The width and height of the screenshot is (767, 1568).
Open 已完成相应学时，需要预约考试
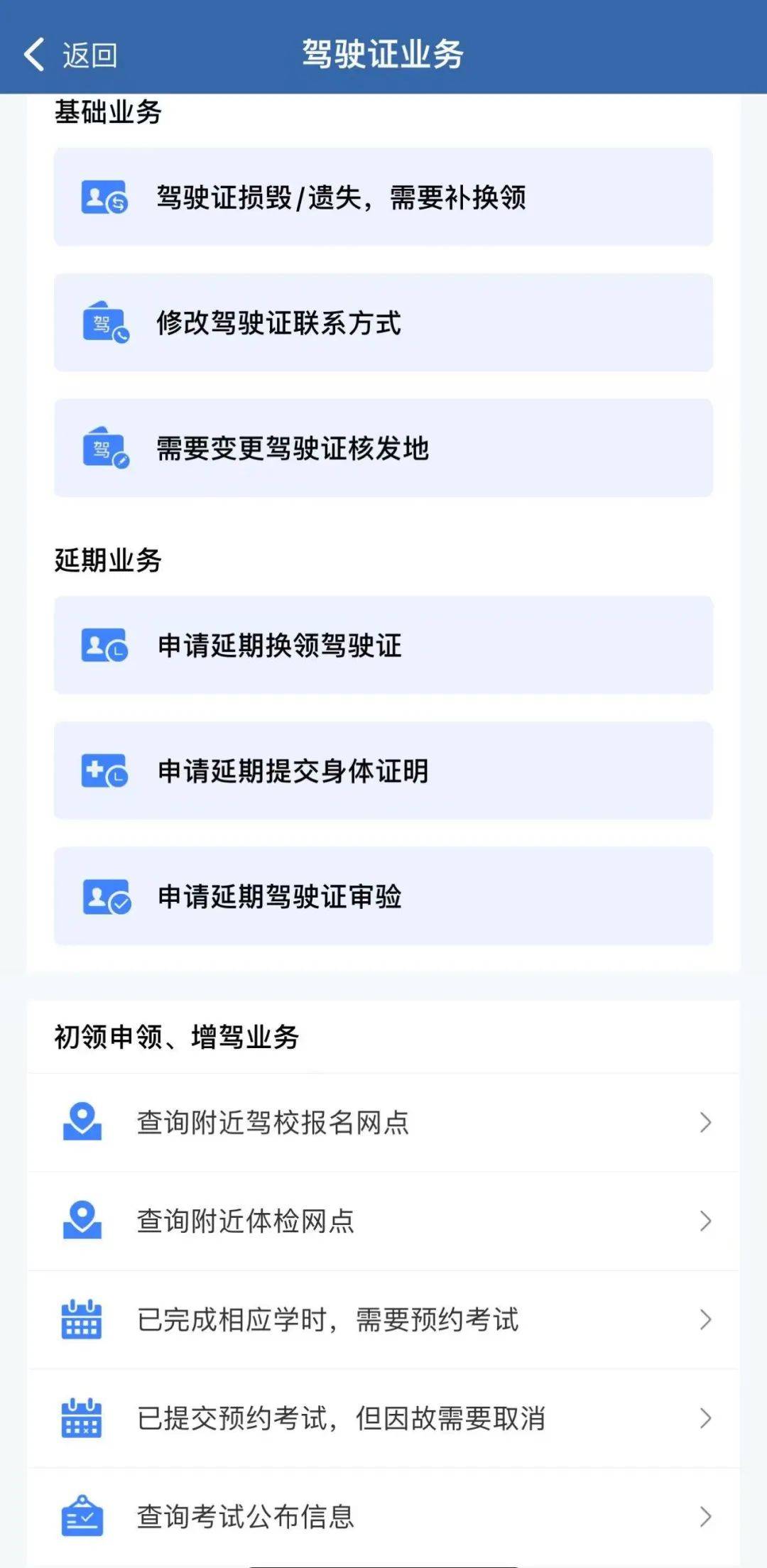point(383,1320)
